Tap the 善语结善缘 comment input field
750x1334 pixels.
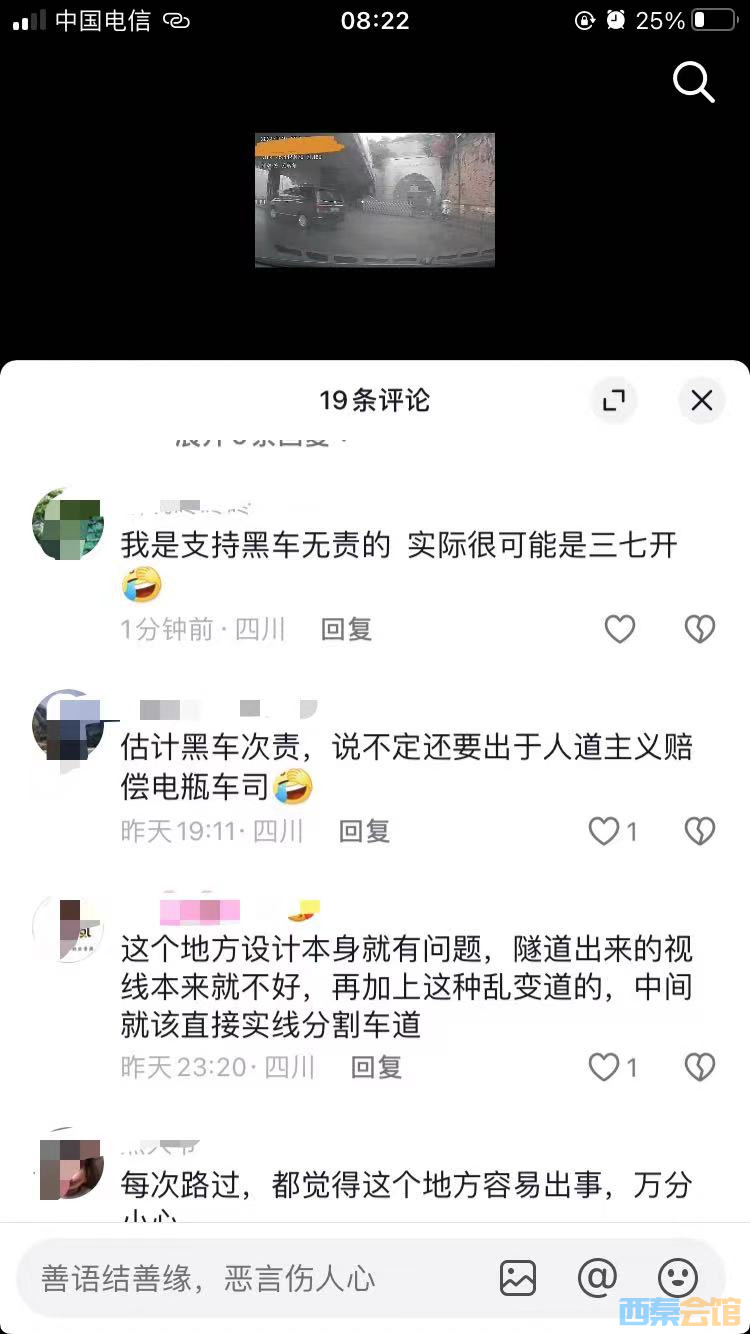click(x=250, y=1277)
